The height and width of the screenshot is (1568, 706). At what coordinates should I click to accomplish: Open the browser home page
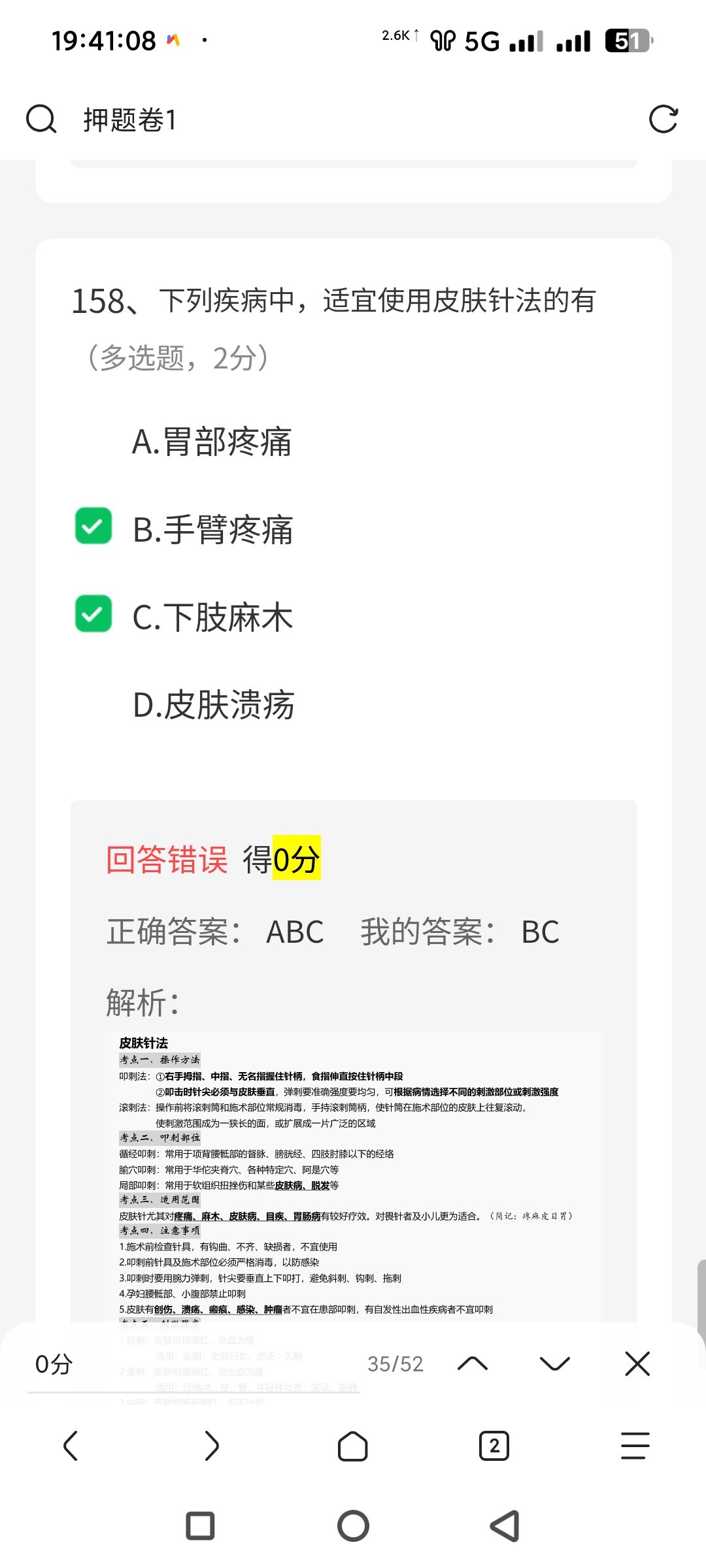pyautogui.click(x=353, y=1446)
